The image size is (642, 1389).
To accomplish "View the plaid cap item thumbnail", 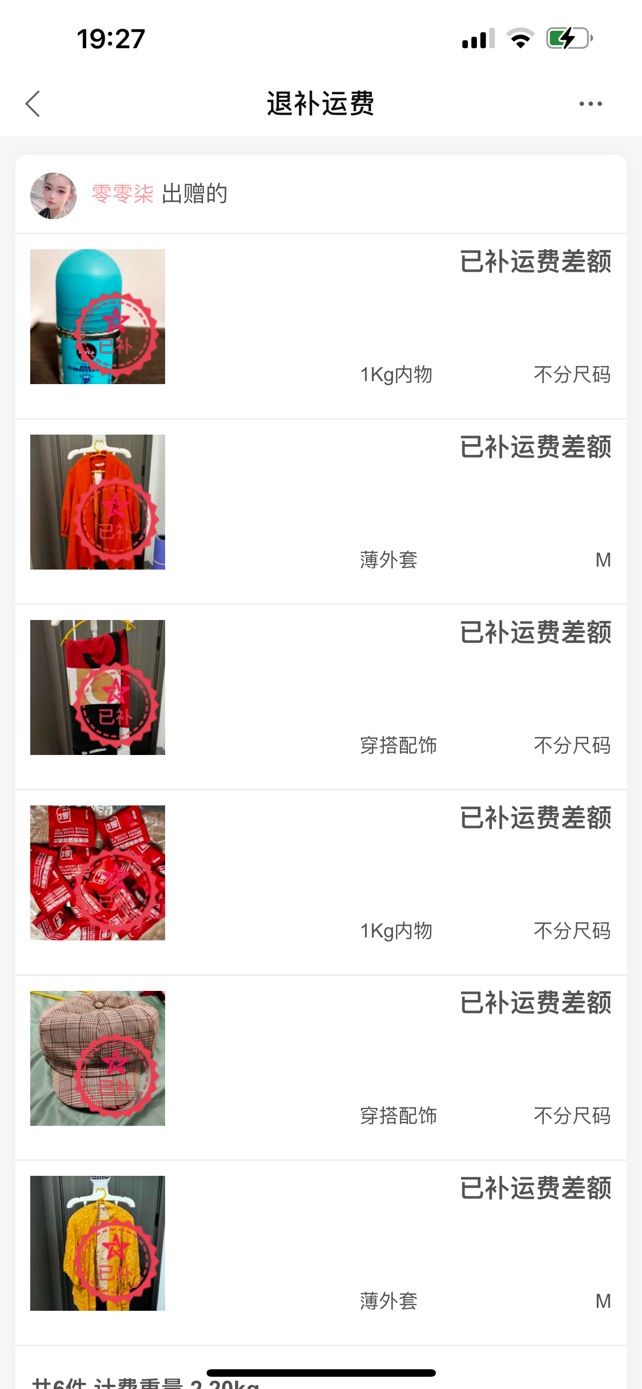I will 97,1058.
